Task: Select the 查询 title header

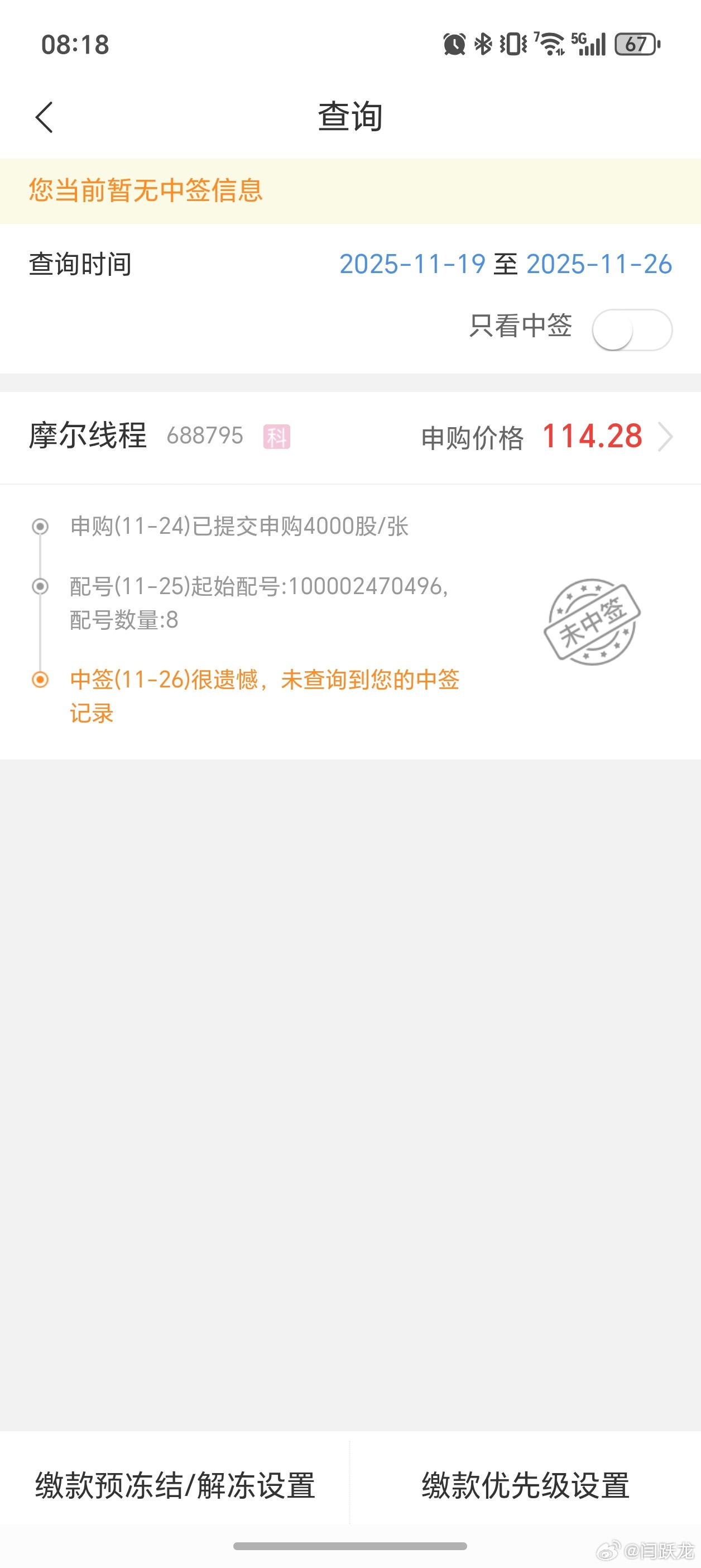Action: click(350, 117)
